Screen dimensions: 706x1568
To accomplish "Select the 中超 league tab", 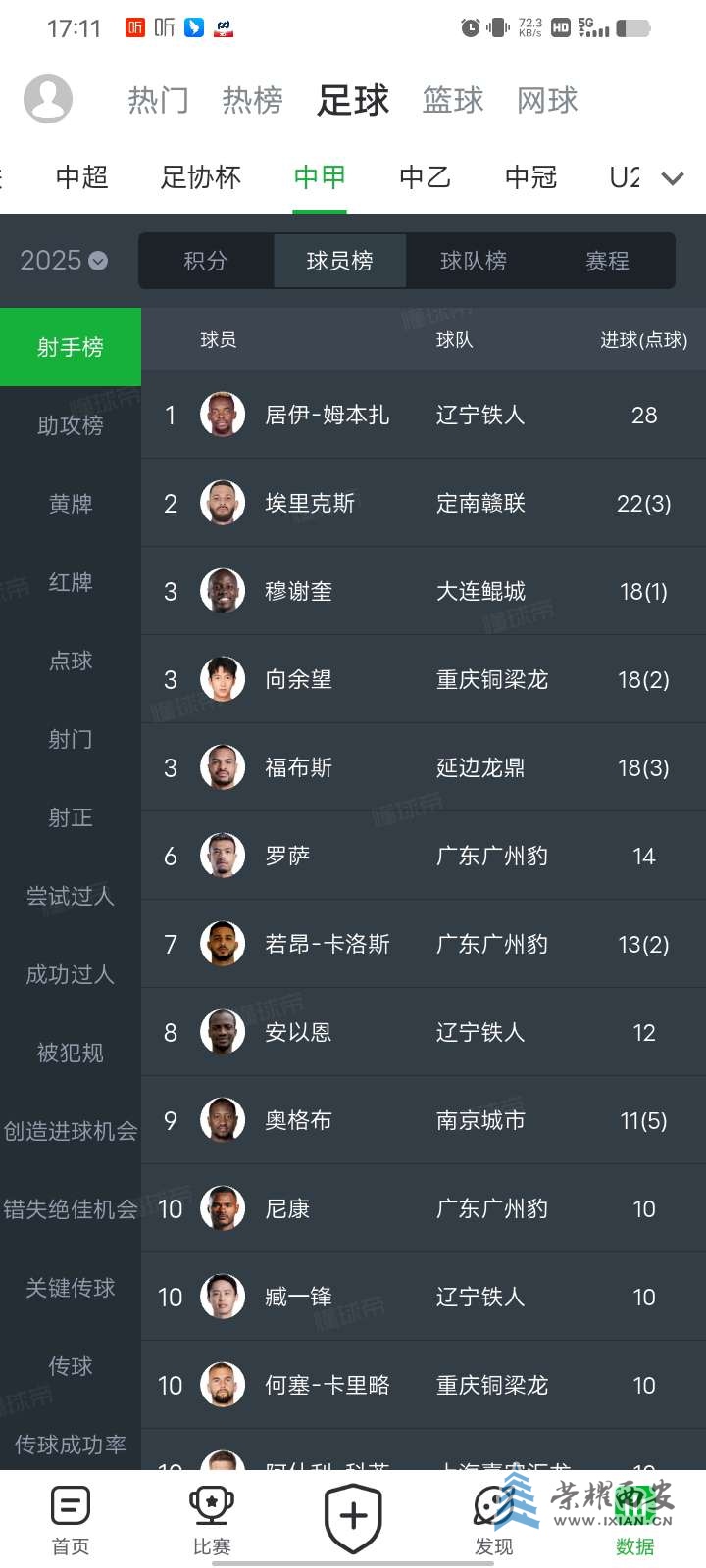I will [x=81, y=177].
